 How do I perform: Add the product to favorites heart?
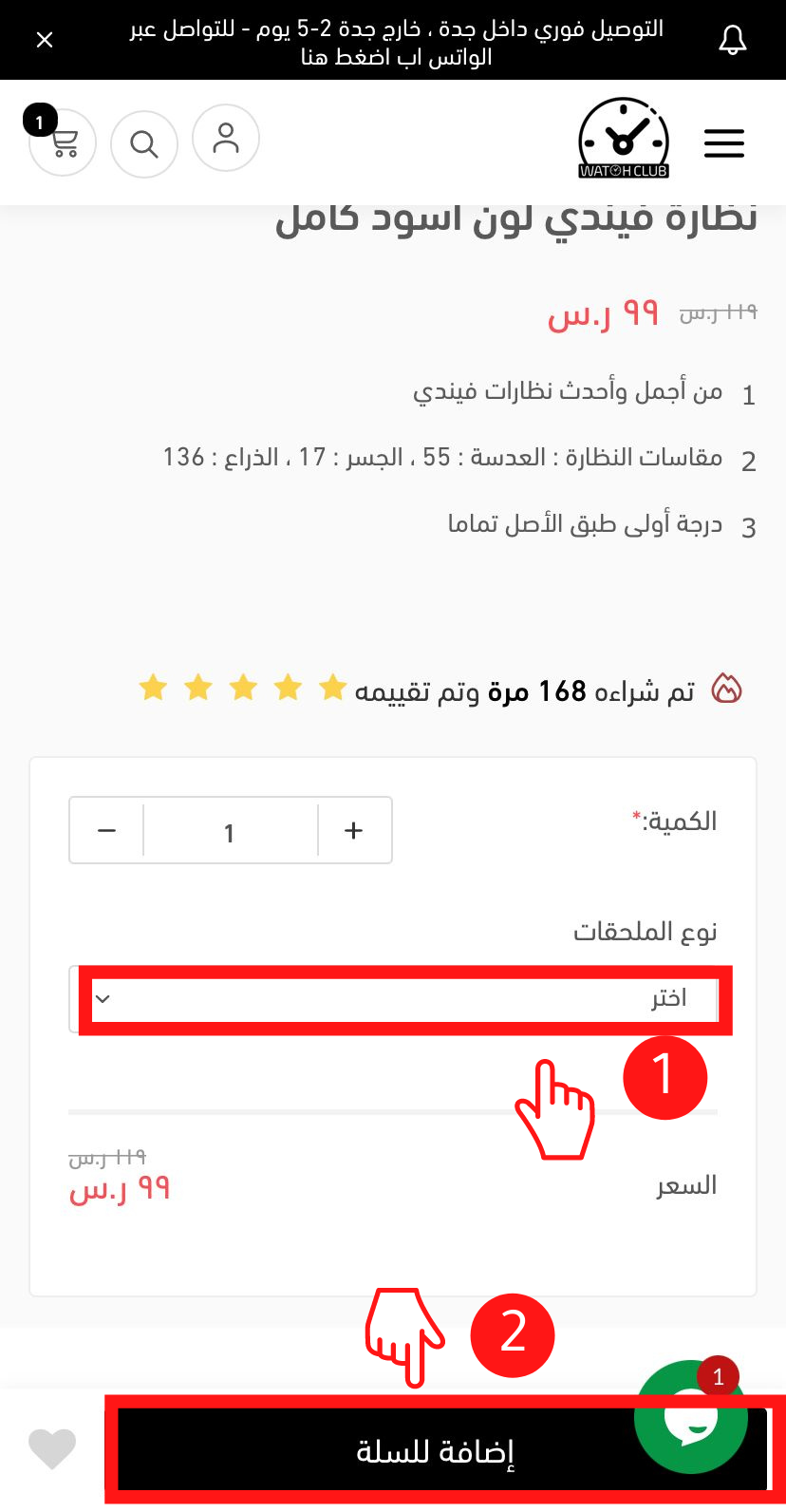(x=51, y=1449)
